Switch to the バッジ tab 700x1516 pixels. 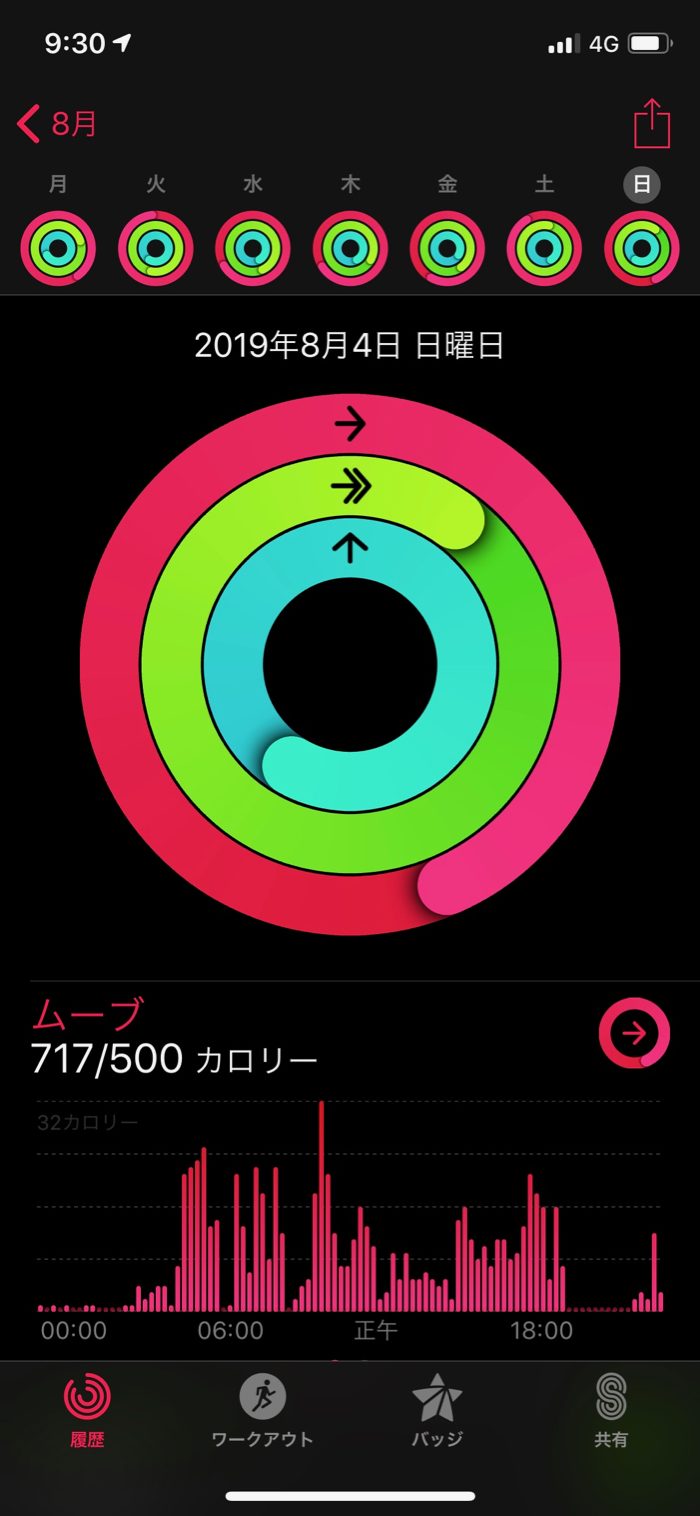tap(437, 1408)
